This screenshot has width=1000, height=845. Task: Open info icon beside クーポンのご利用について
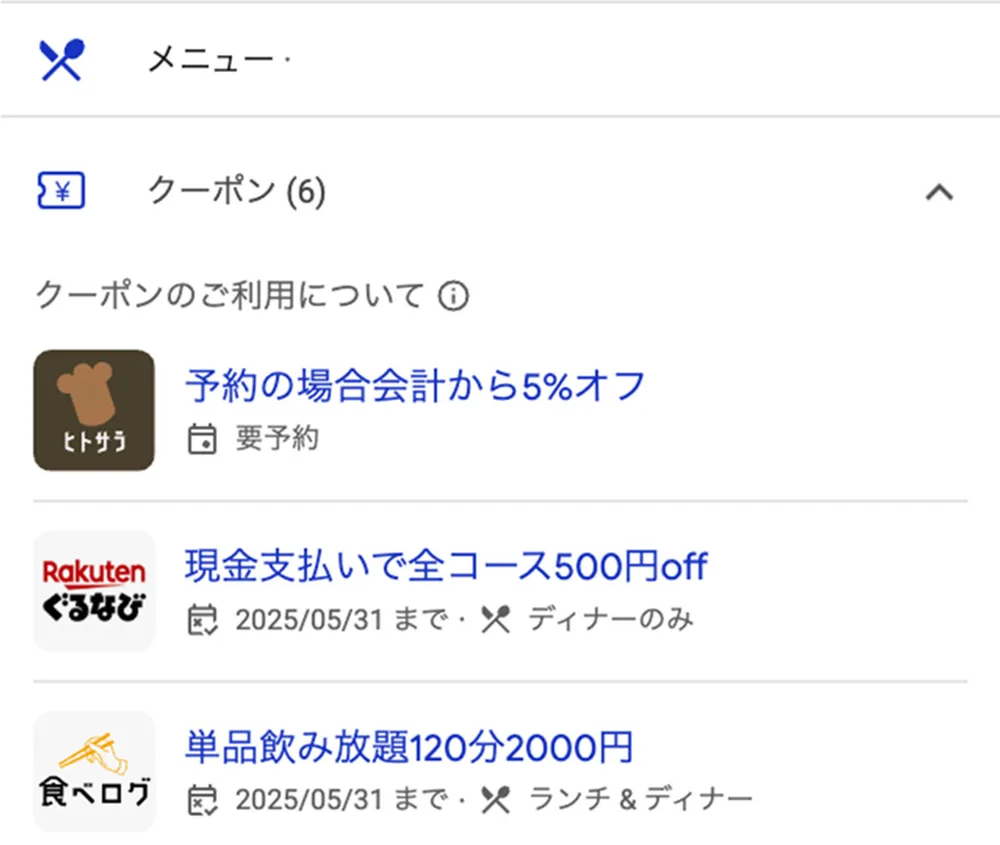coord(454,296)
